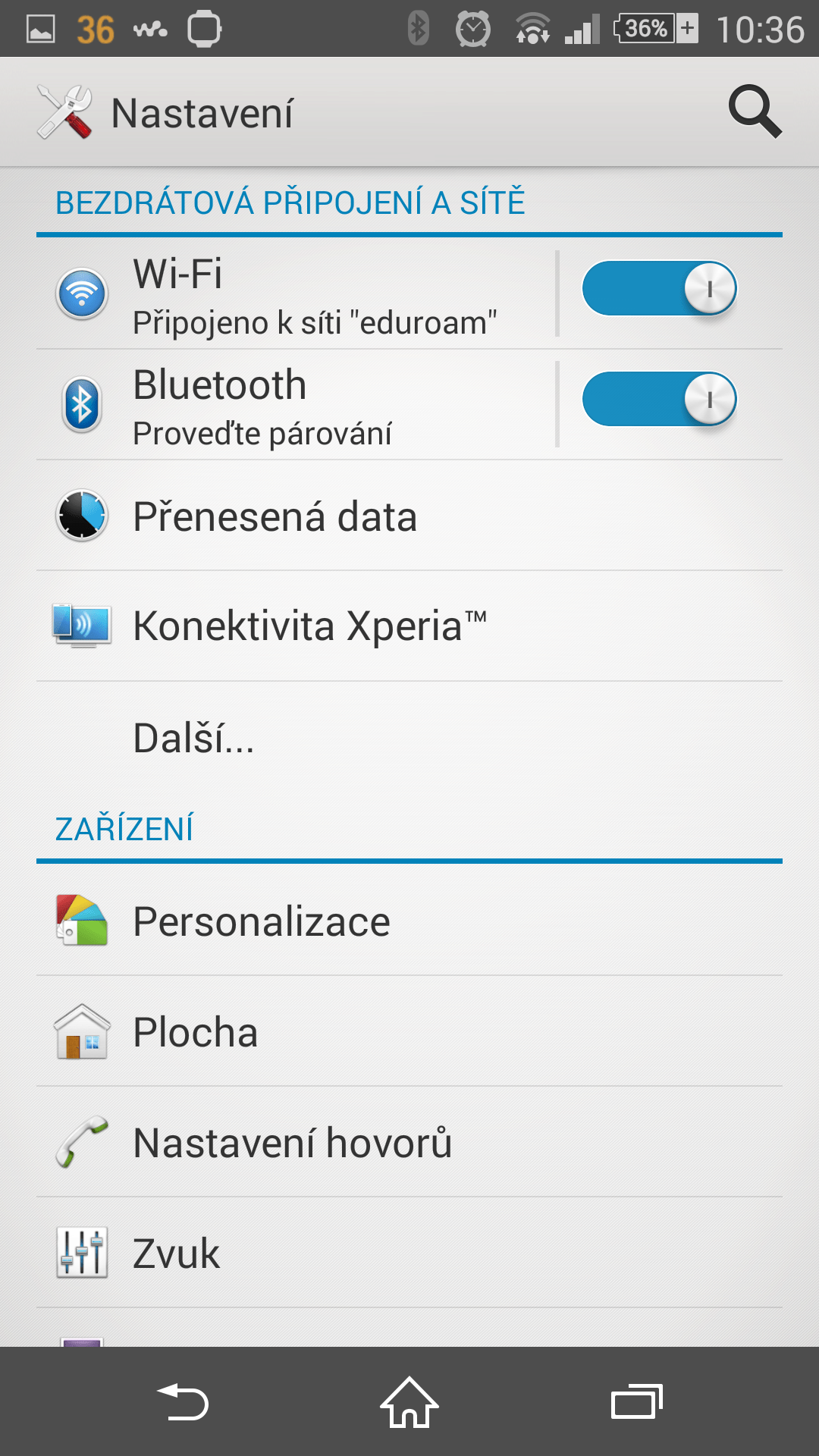Open Nastavení hovorů

(409, 1142)
